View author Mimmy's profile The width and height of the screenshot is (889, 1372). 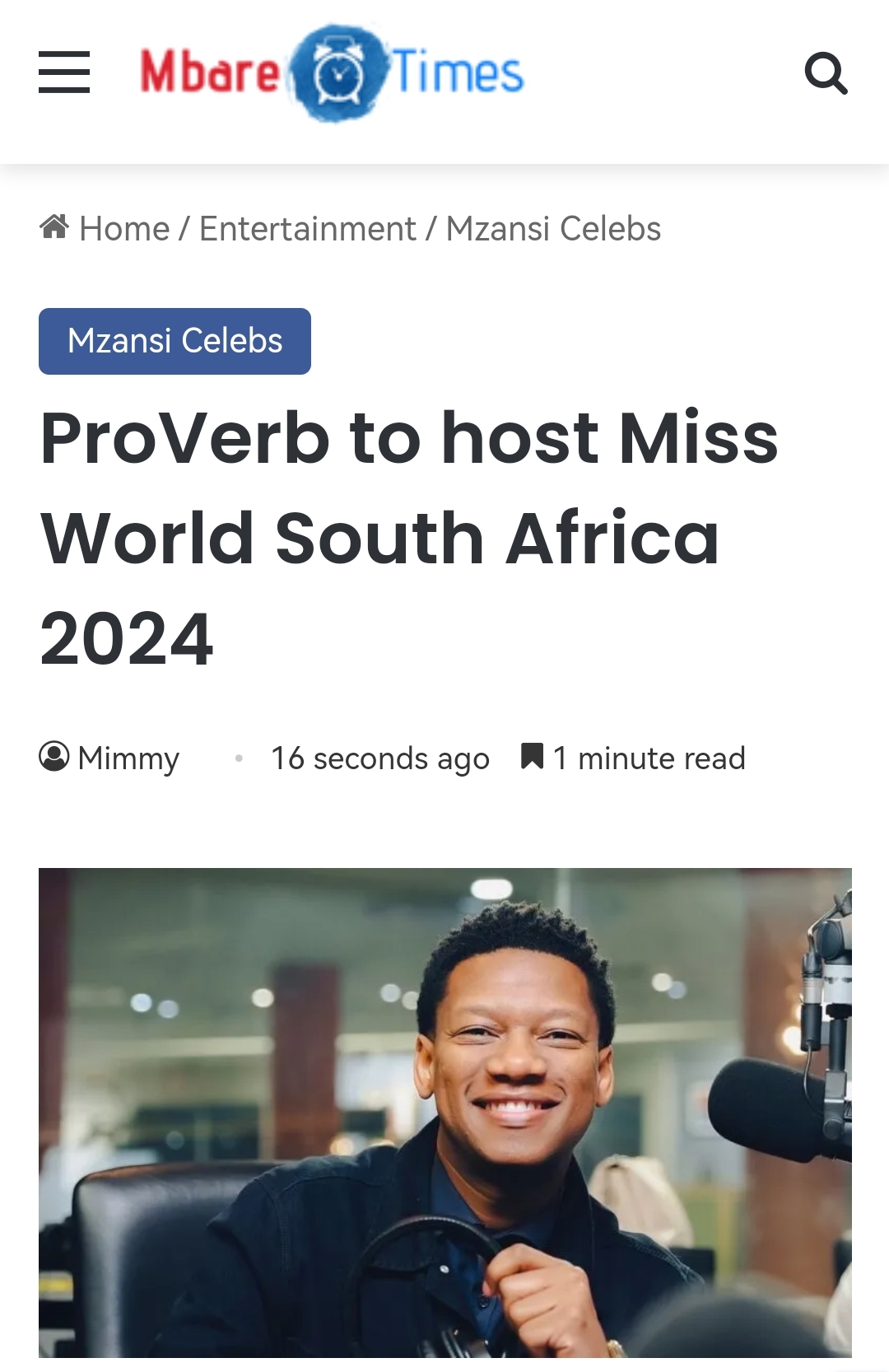coord(128,758)
